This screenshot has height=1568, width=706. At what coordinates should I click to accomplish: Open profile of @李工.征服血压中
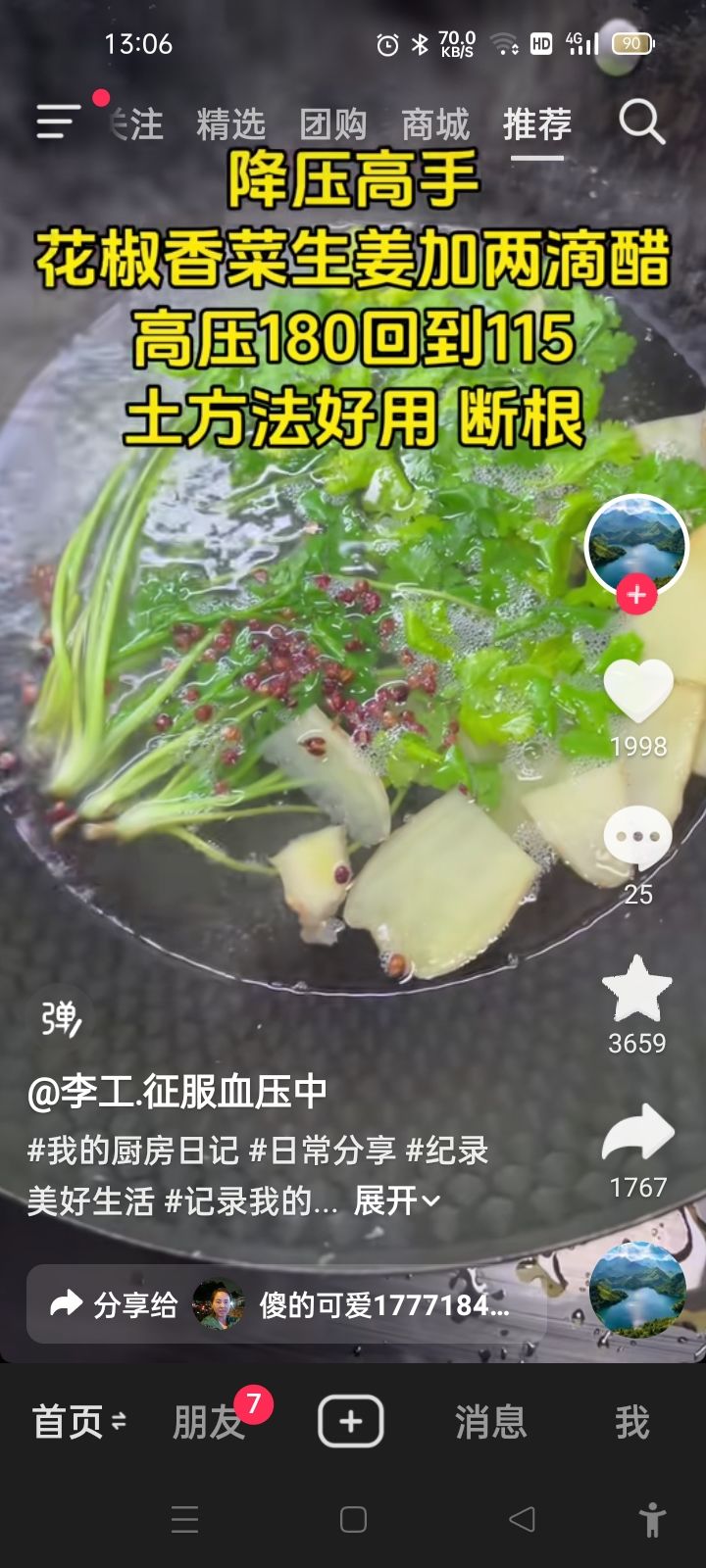[176, 1091]
